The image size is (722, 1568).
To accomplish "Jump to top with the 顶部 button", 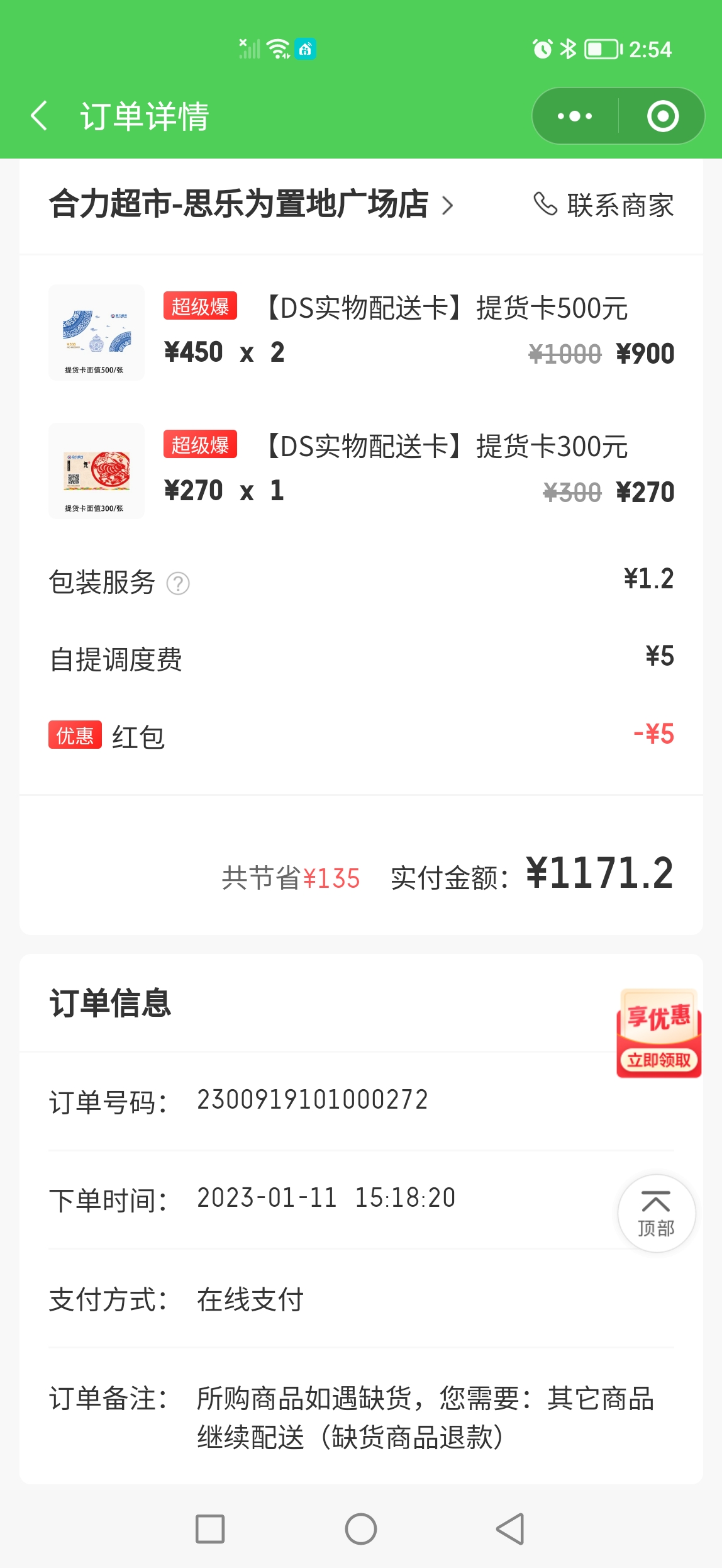I will [x=656, y=1213].
